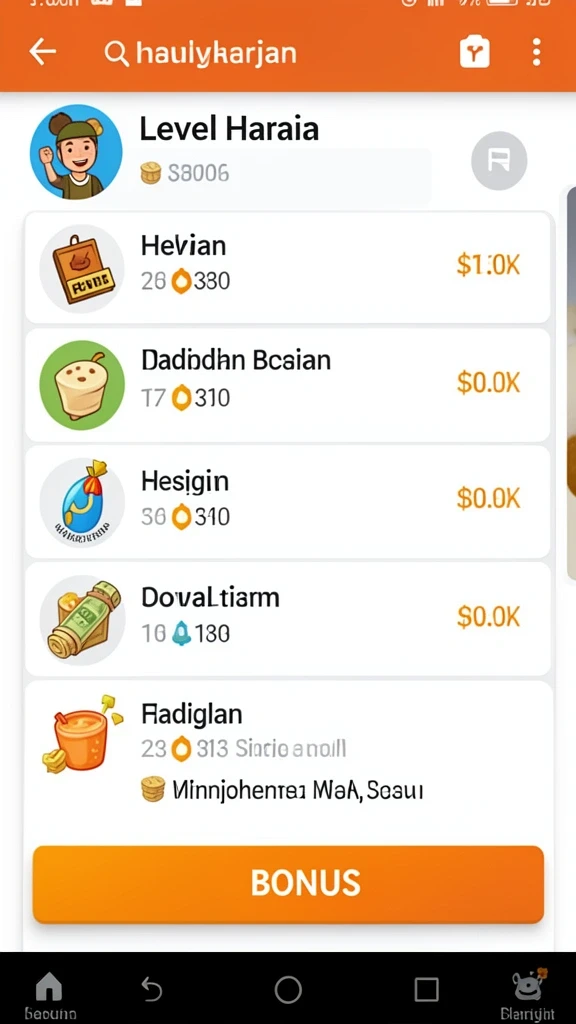Tap the system recent apps square
This screenshot has width=576, height=1024.
pos(426,990)
